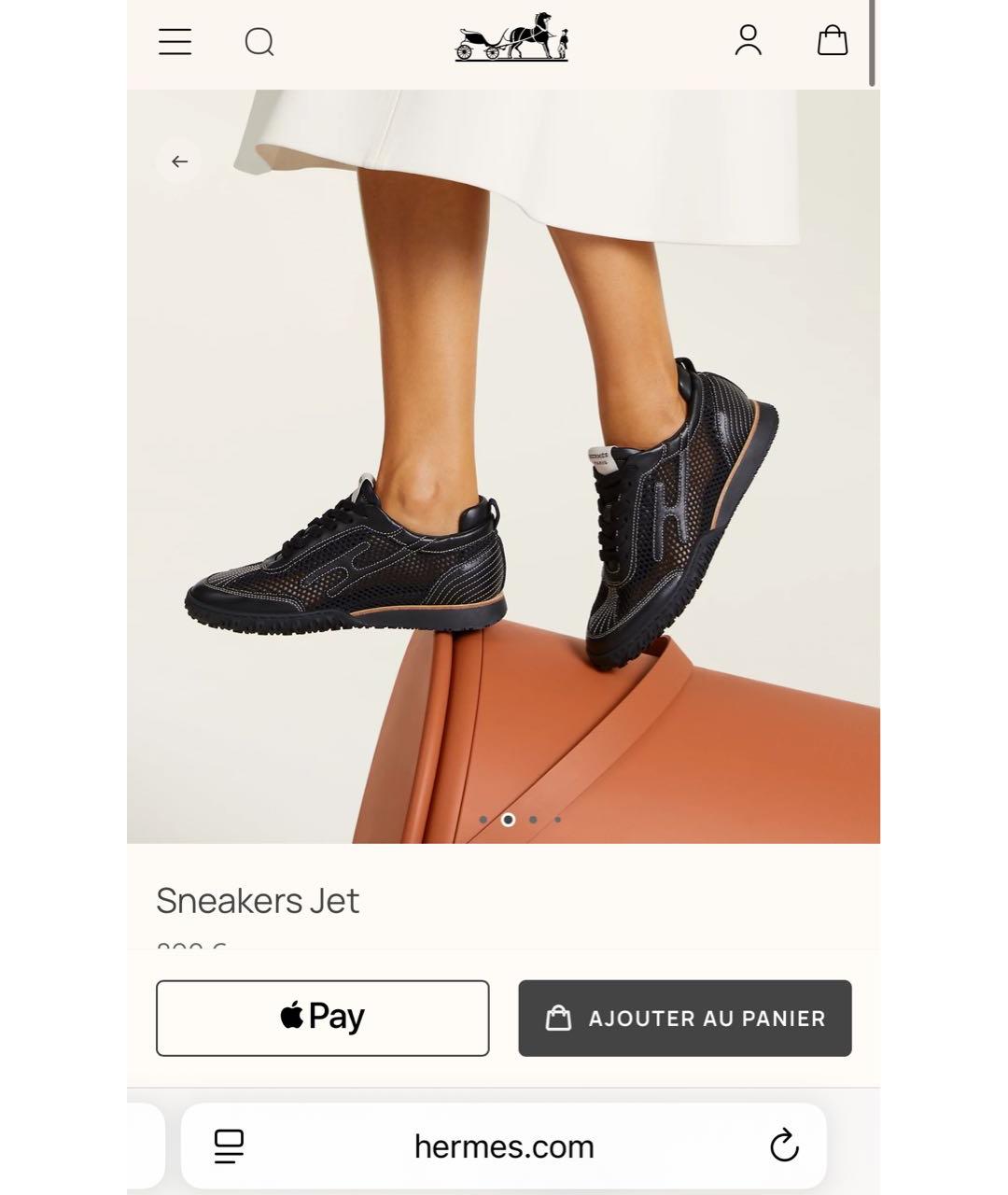Reload the hermes.com page
The height and width of the screenshot is (1195, 1008).
pos(784,1146)
